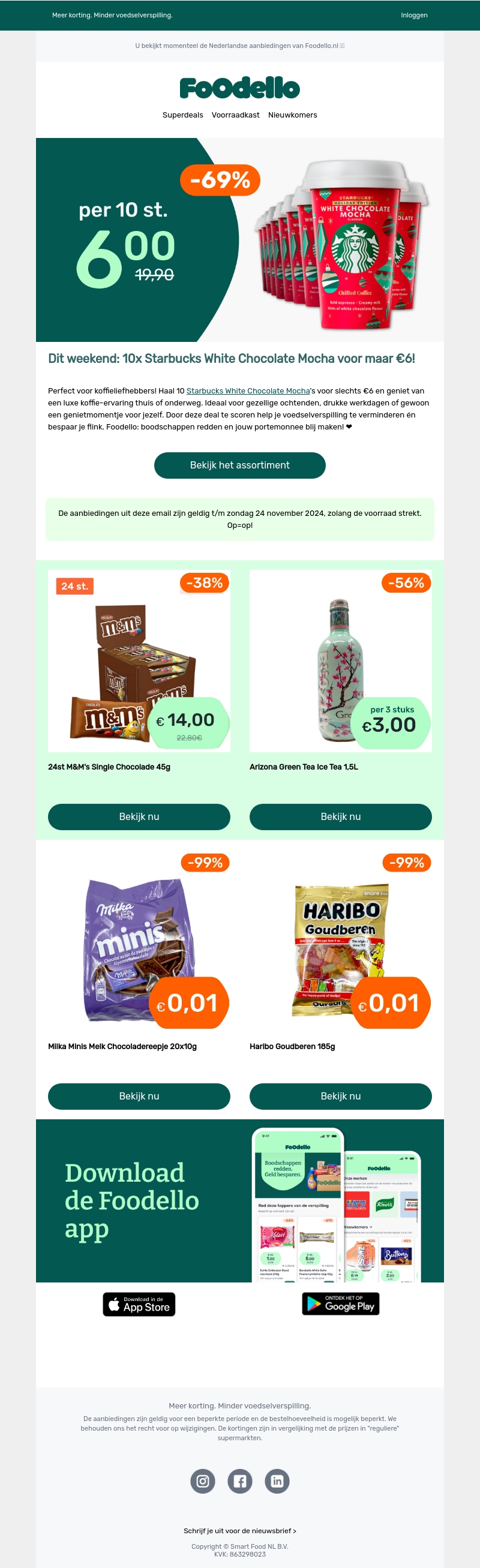480x1568 pixels.
Task: Unsubscribe via Schrijf je uit link
Action: point(239,1530)
